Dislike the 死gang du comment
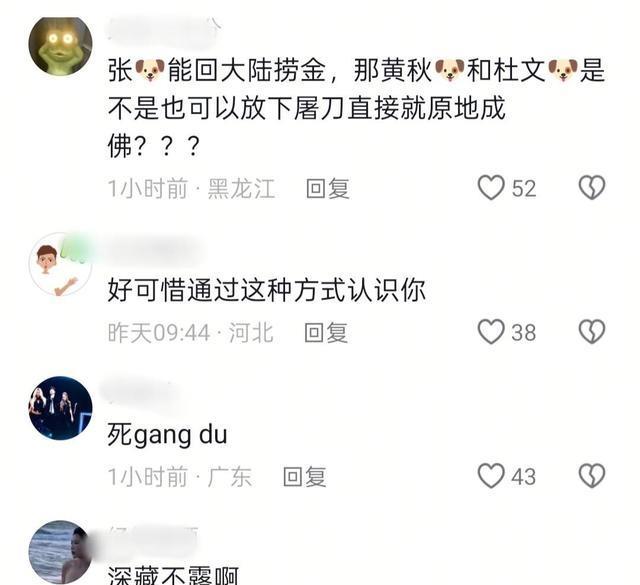The height and width of the screenshot is (585, 640). [x=592, y=476]
